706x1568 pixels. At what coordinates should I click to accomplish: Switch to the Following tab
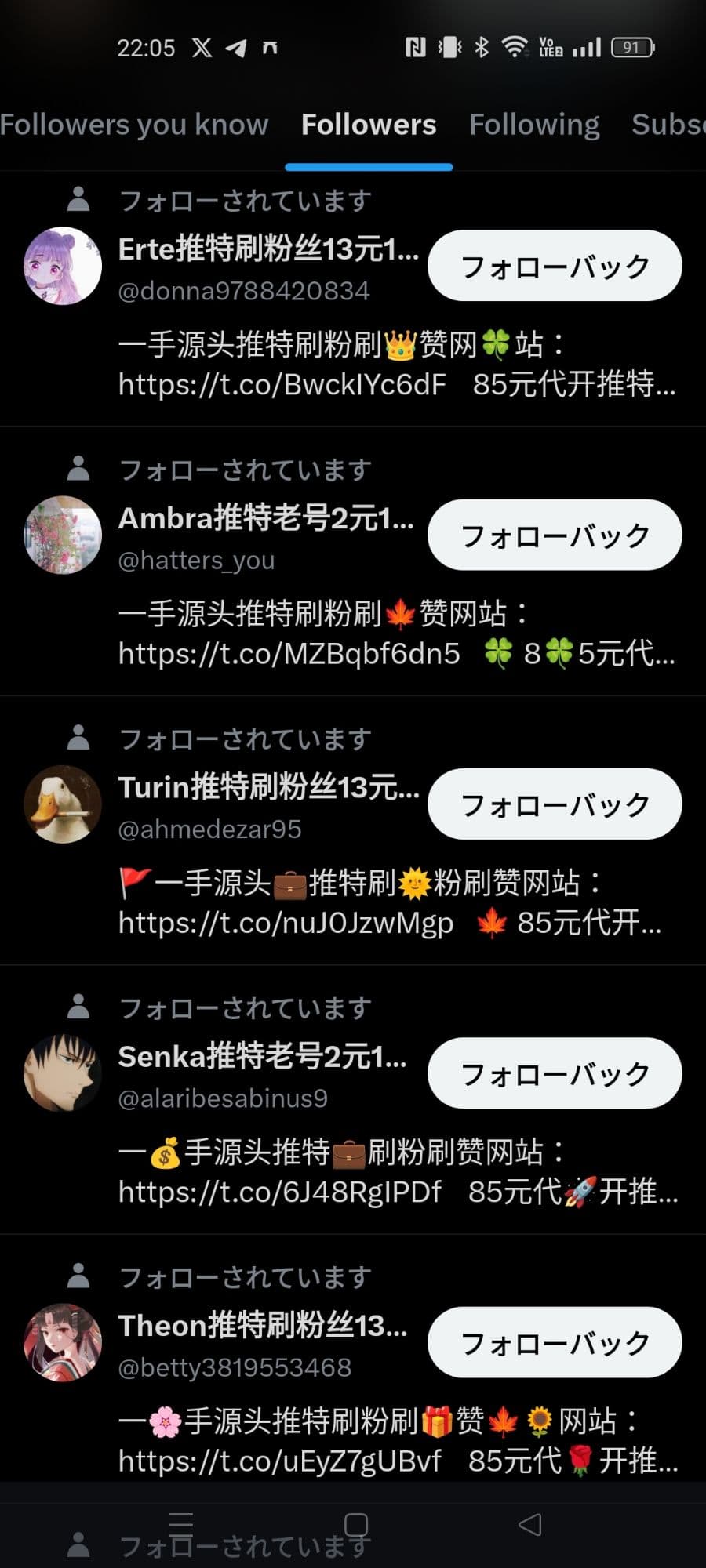pos(534,125)
